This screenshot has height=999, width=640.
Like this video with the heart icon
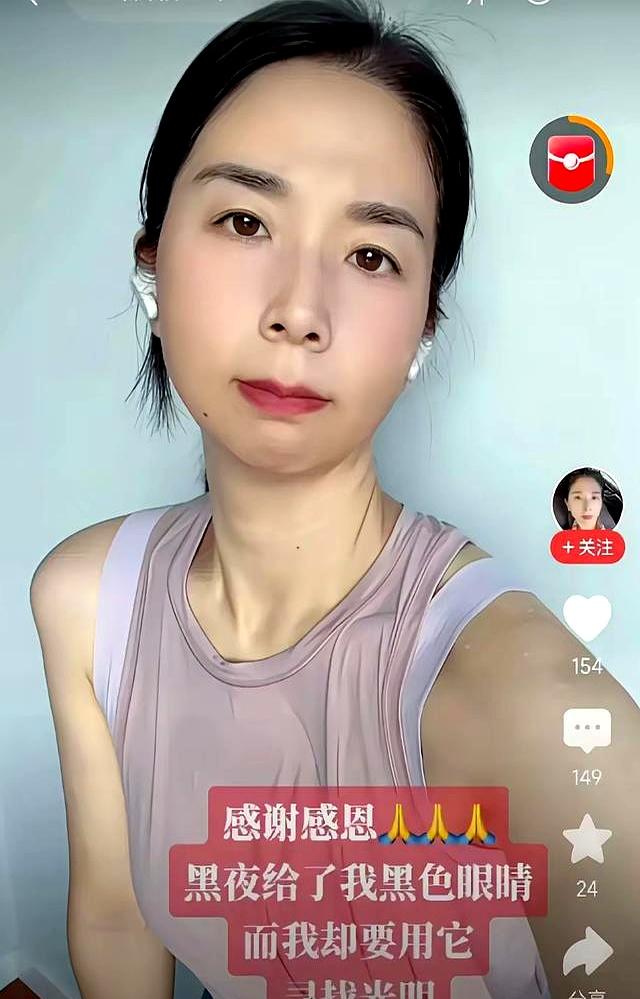587,617
